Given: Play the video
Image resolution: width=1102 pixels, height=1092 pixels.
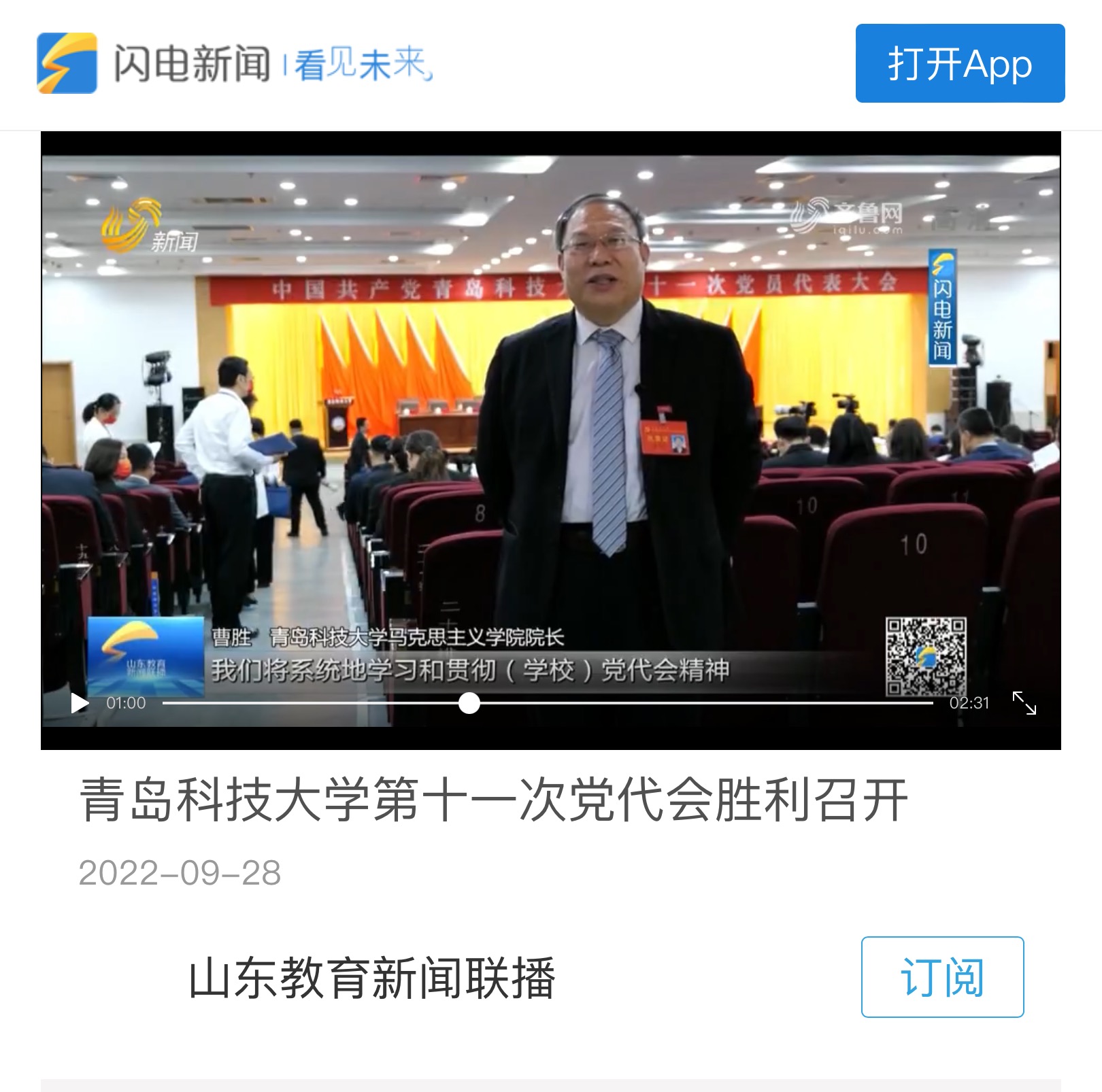Looking at the screenshot, I should click(x=80, y=702).
